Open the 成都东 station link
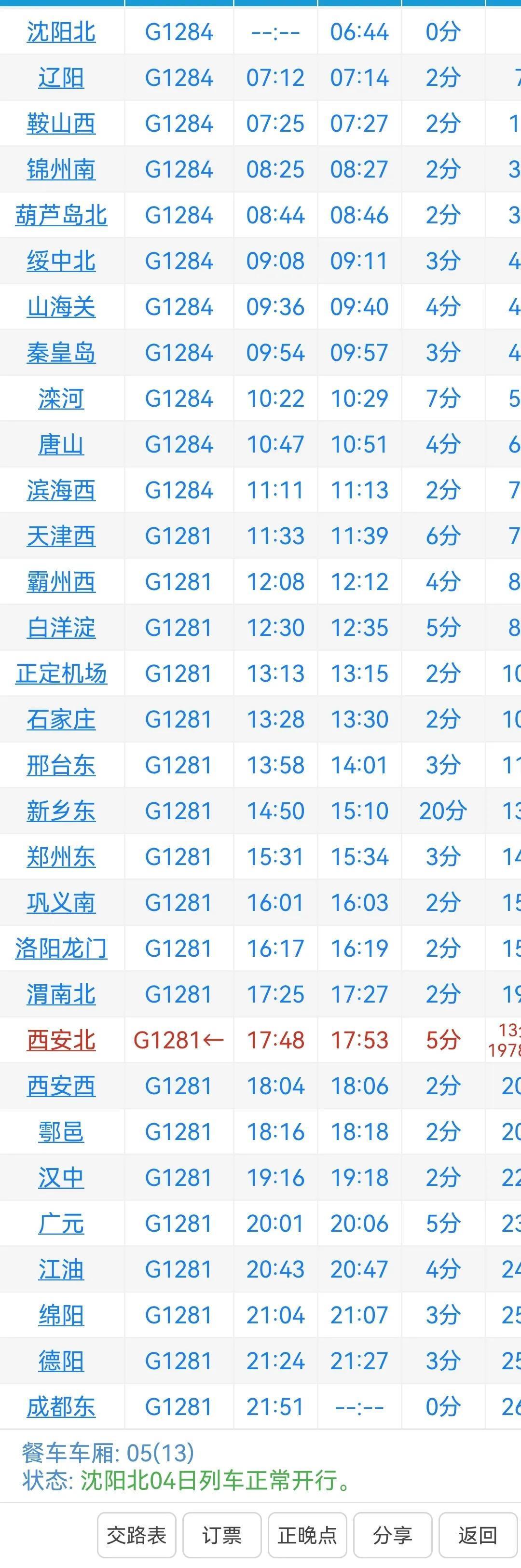 click(61, 1407)
